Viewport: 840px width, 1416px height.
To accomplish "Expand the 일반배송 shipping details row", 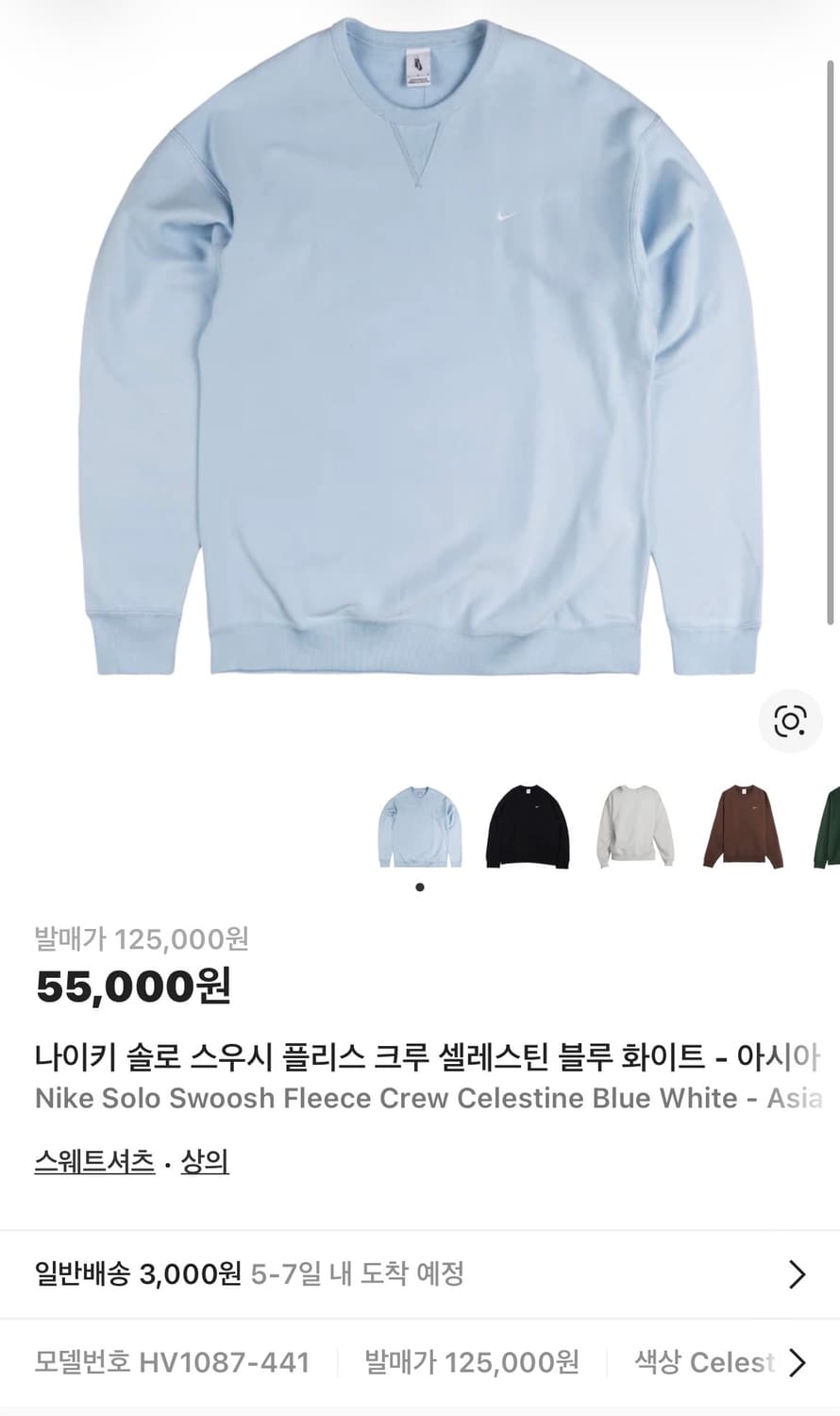I will pos(420,1273).
